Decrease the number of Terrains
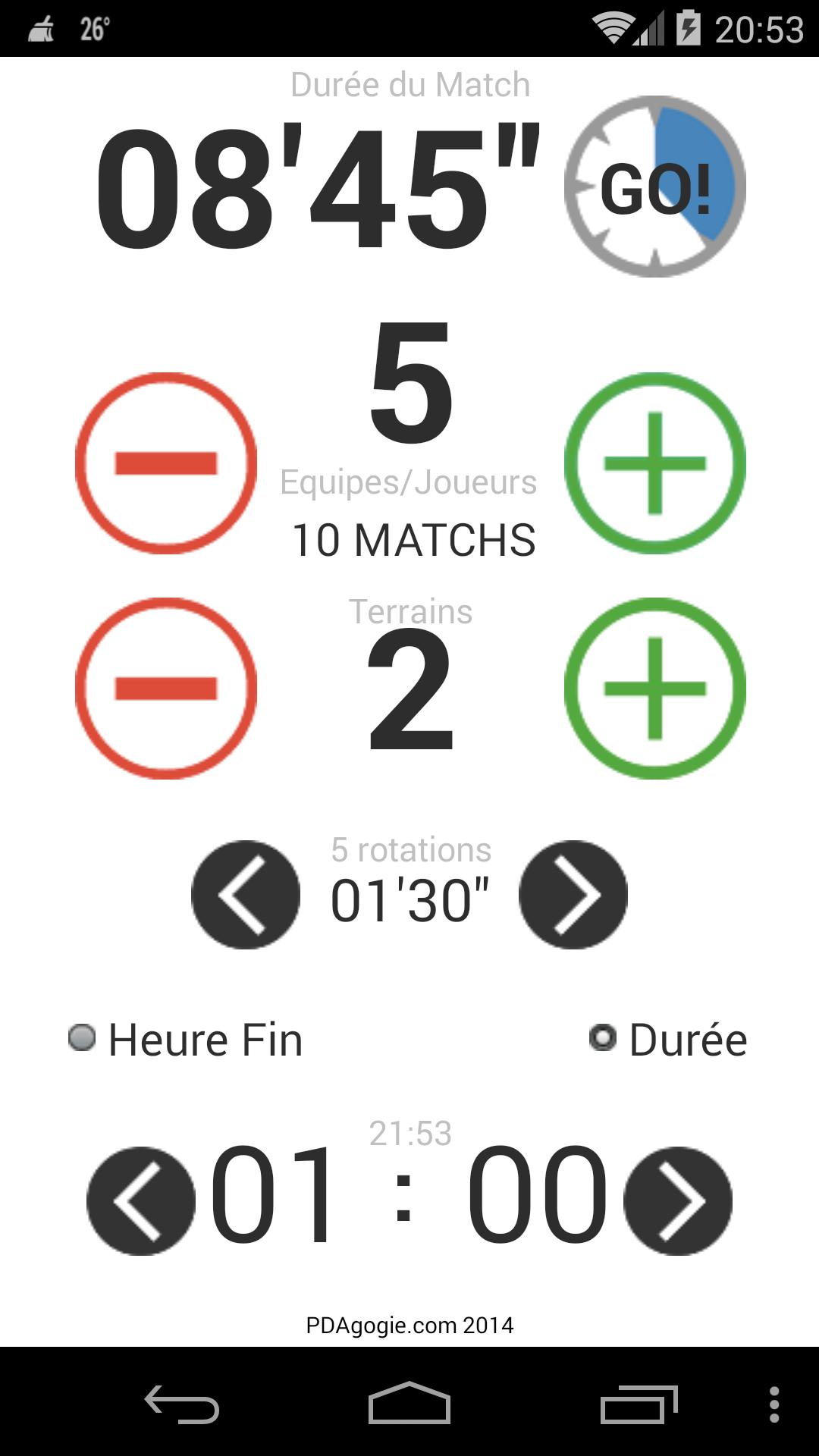Screen dimensions: 819x1456 [x=166, y=688]
